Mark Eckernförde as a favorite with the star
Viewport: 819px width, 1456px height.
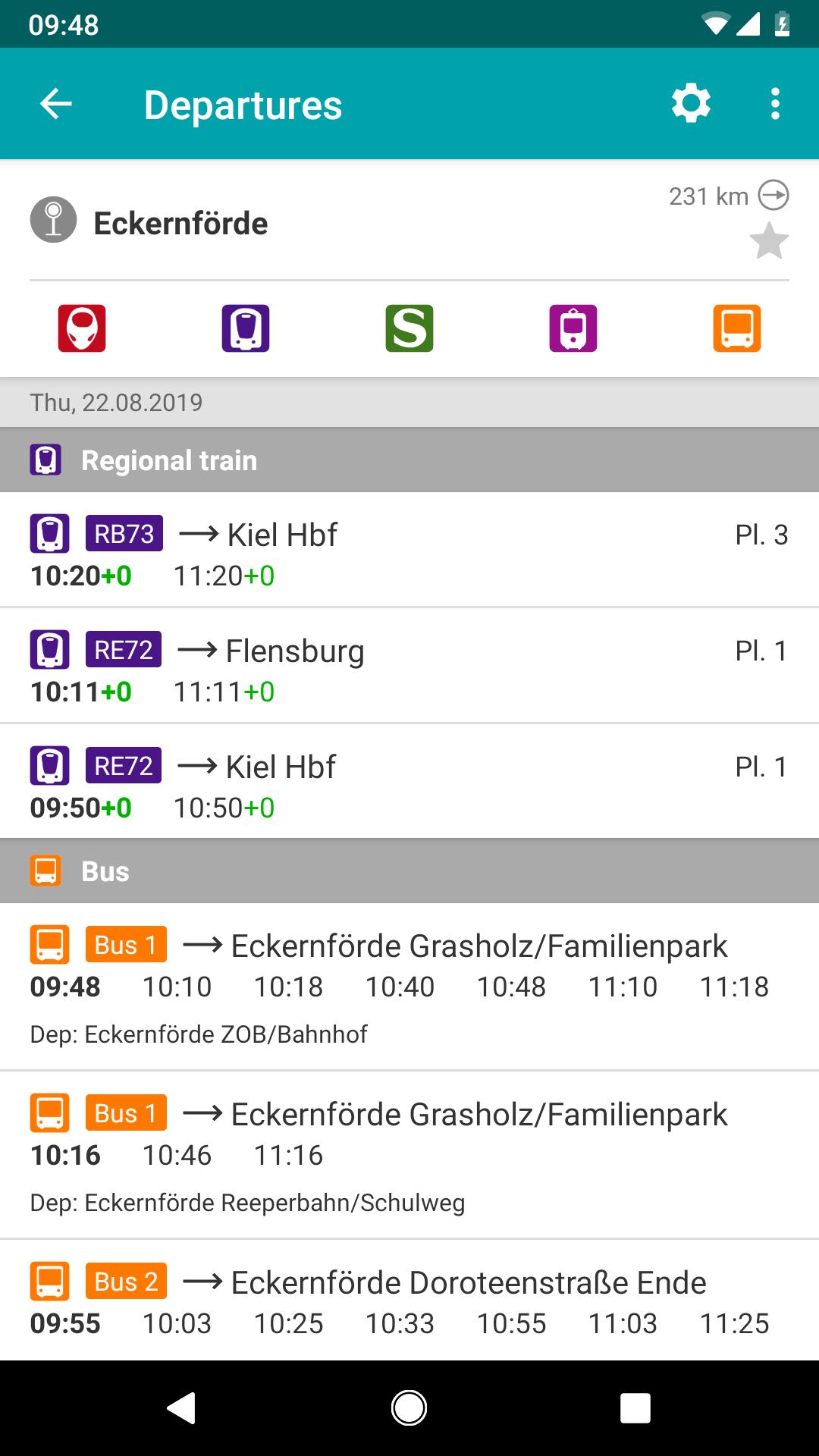click(x=769, y=241)
